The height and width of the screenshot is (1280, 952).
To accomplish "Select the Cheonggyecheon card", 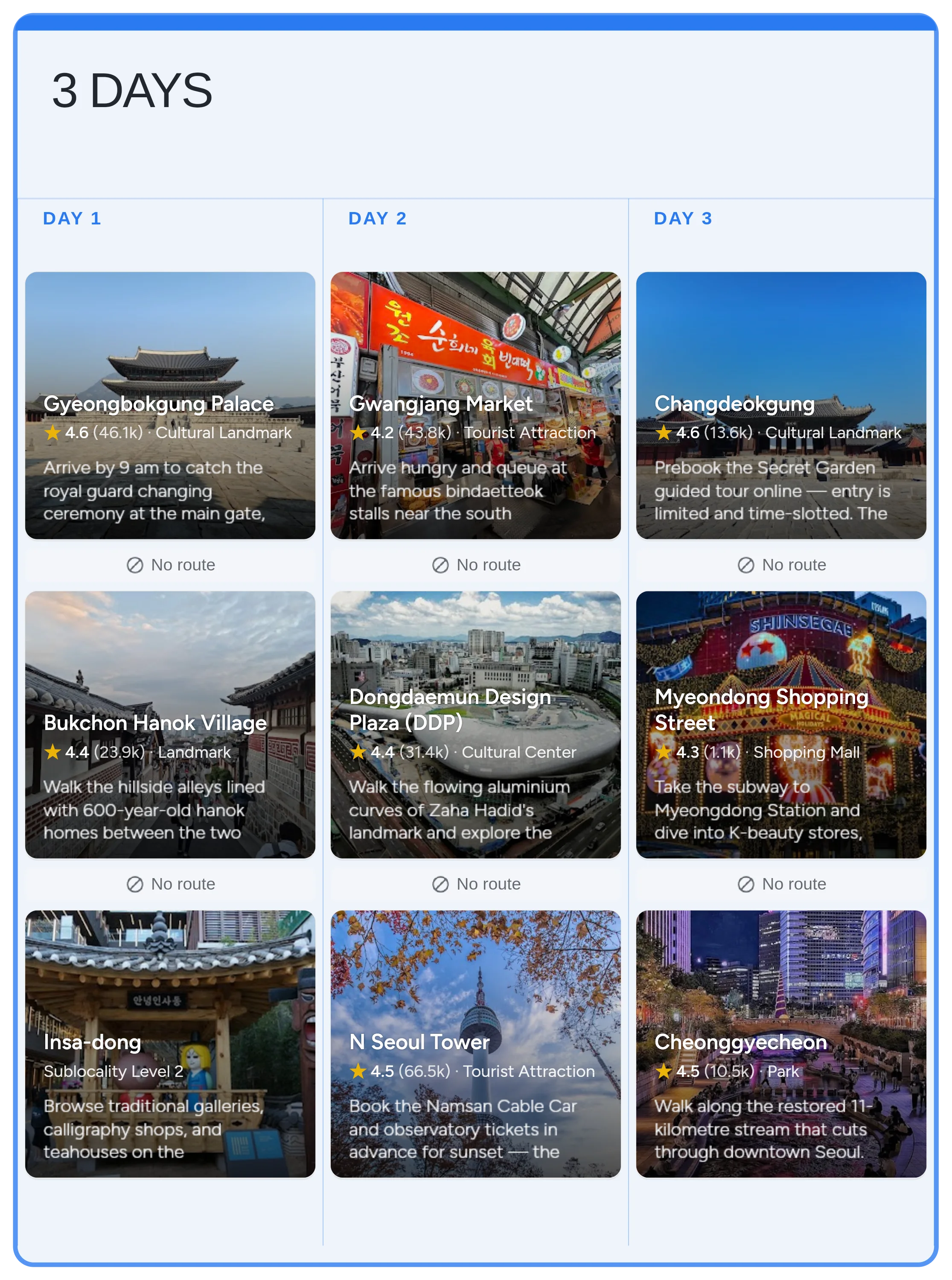I will pyautogui.click(x=781, y=1043).
